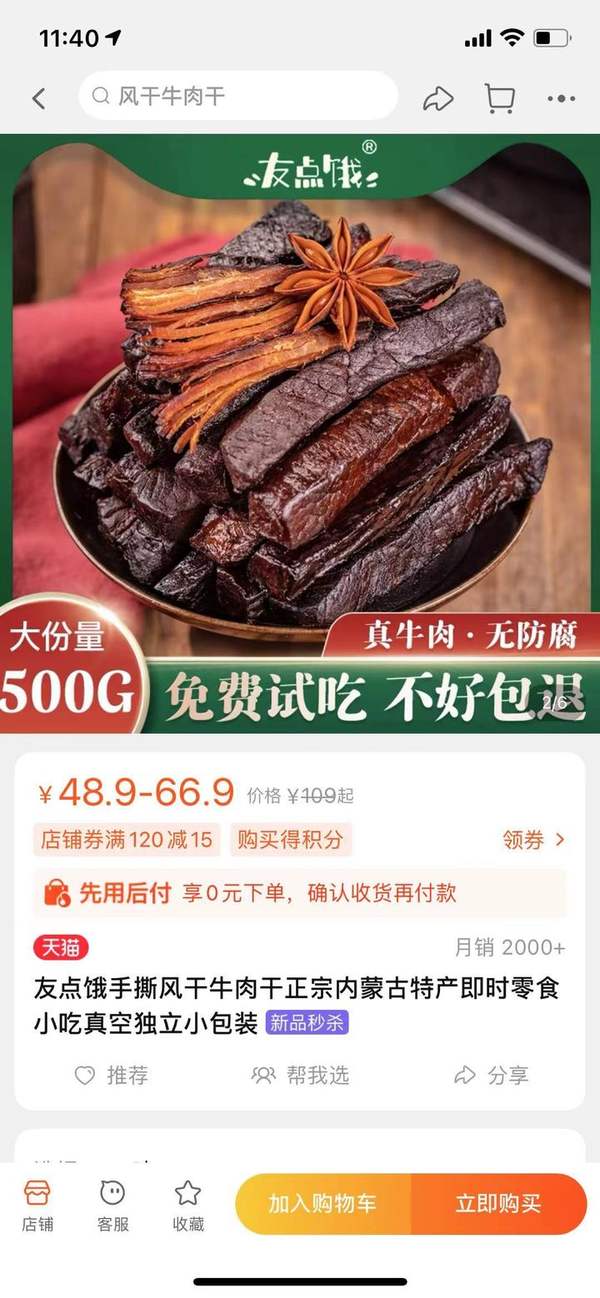This screenshot has height=1298, width=600.
Task: Share the product via 分享
Action: tap(492, 1075)
